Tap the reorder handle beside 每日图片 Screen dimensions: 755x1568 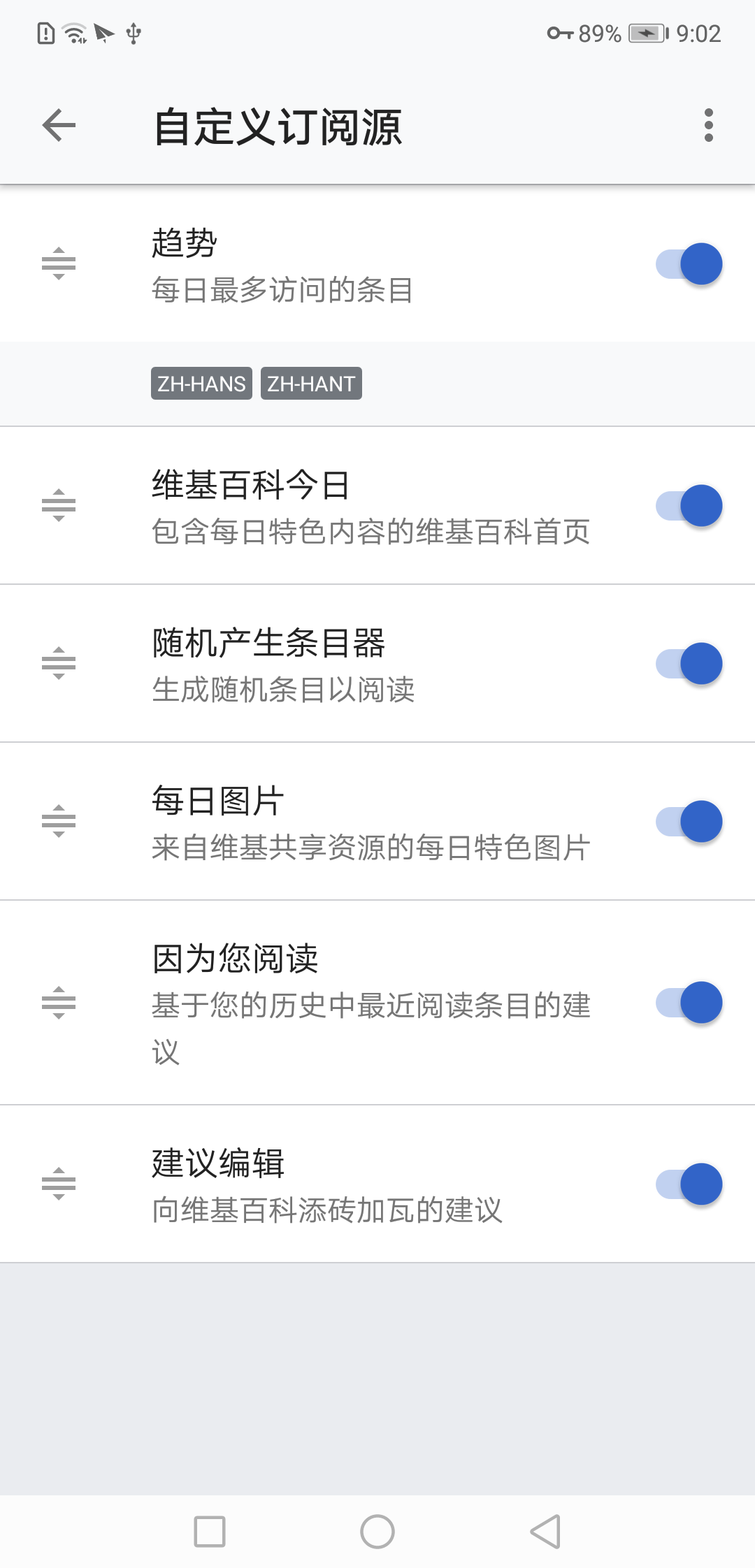[x=59, y=822]
